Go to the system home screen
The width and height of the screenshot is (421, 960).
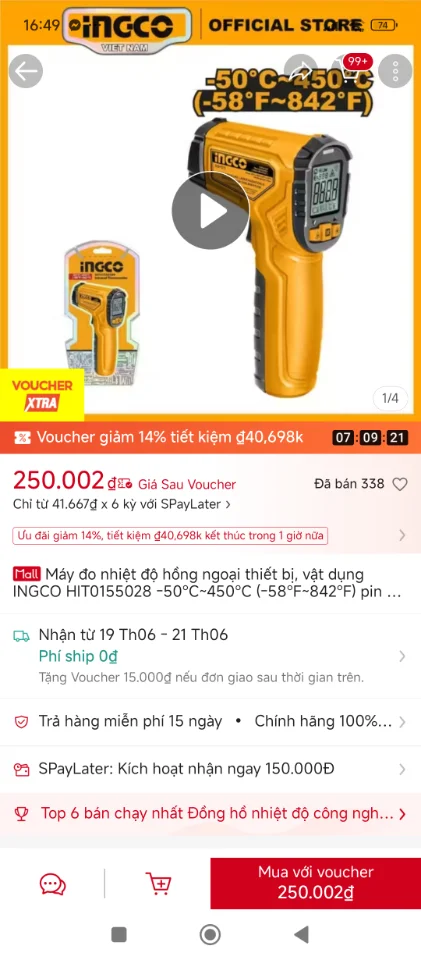pos(210,934)
